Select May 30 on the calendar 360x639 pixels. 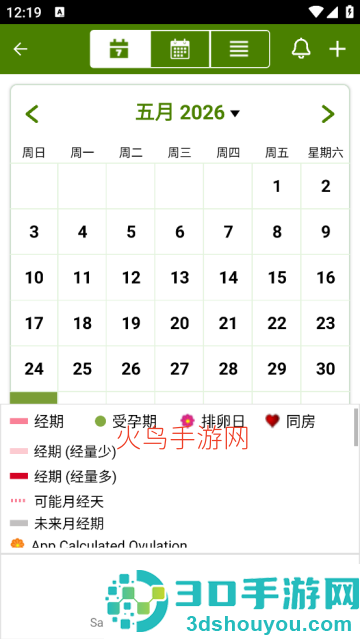(325, 369)
